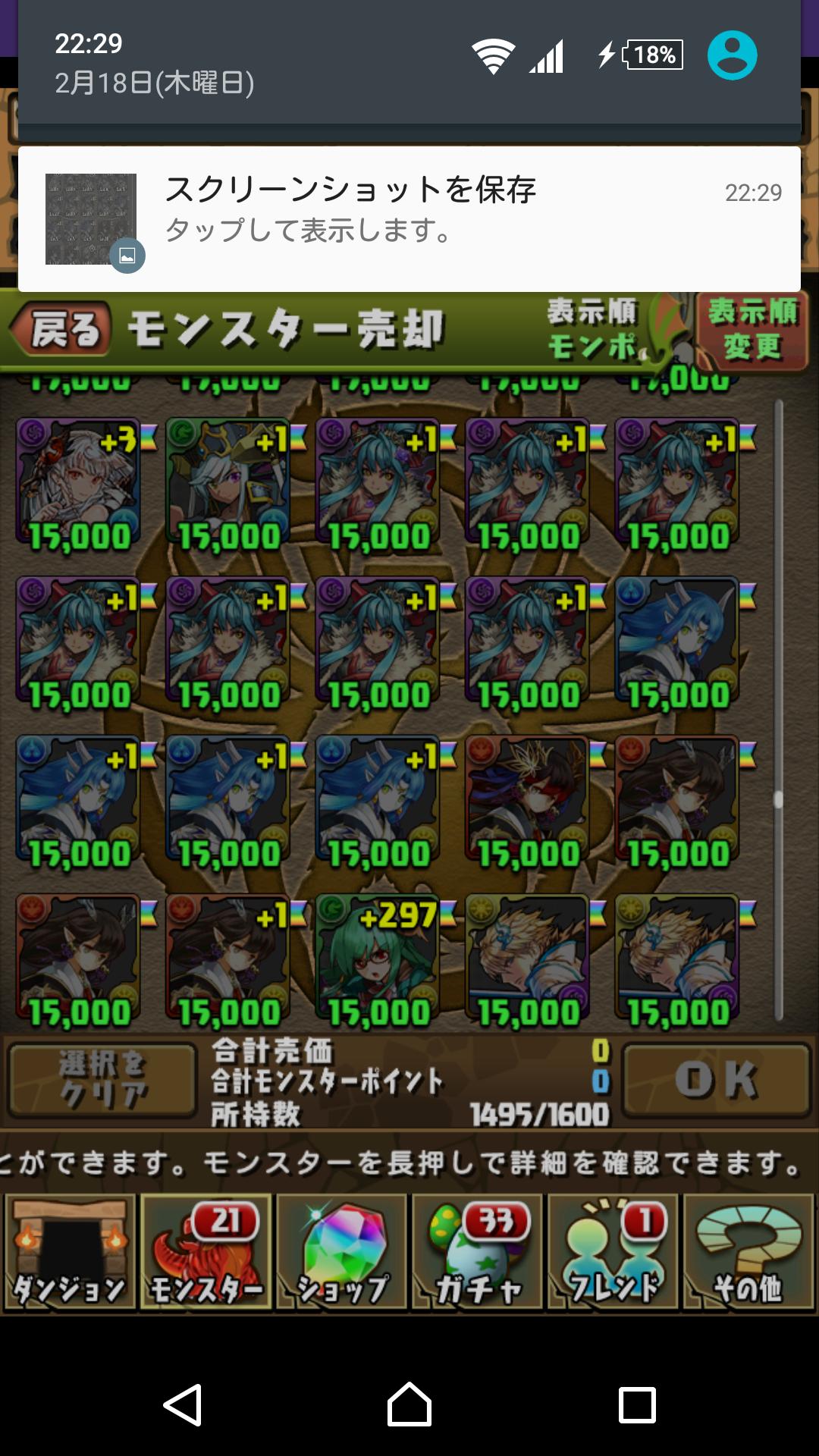Open the user account icon
This screenshot has height=1456, width=819.
pos(732,55)
